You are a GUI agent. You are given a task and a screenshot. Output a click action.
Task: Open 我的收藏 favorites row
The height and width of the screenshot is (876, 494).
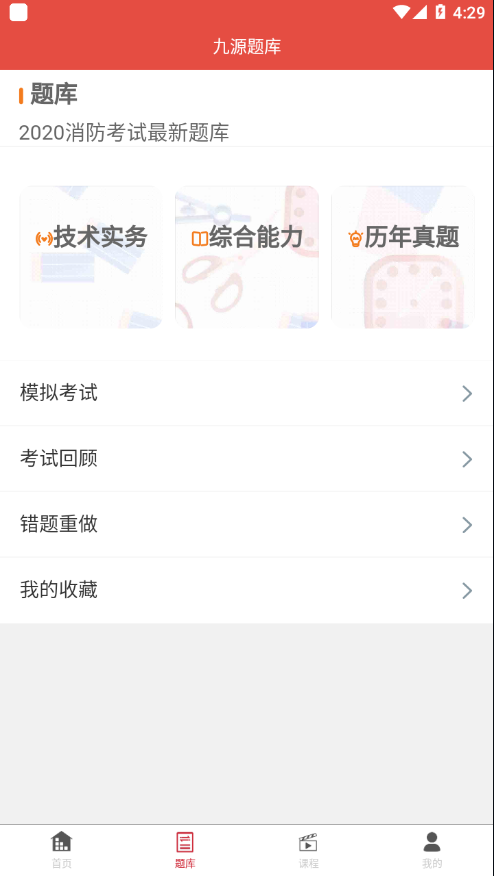click(247, 591)
